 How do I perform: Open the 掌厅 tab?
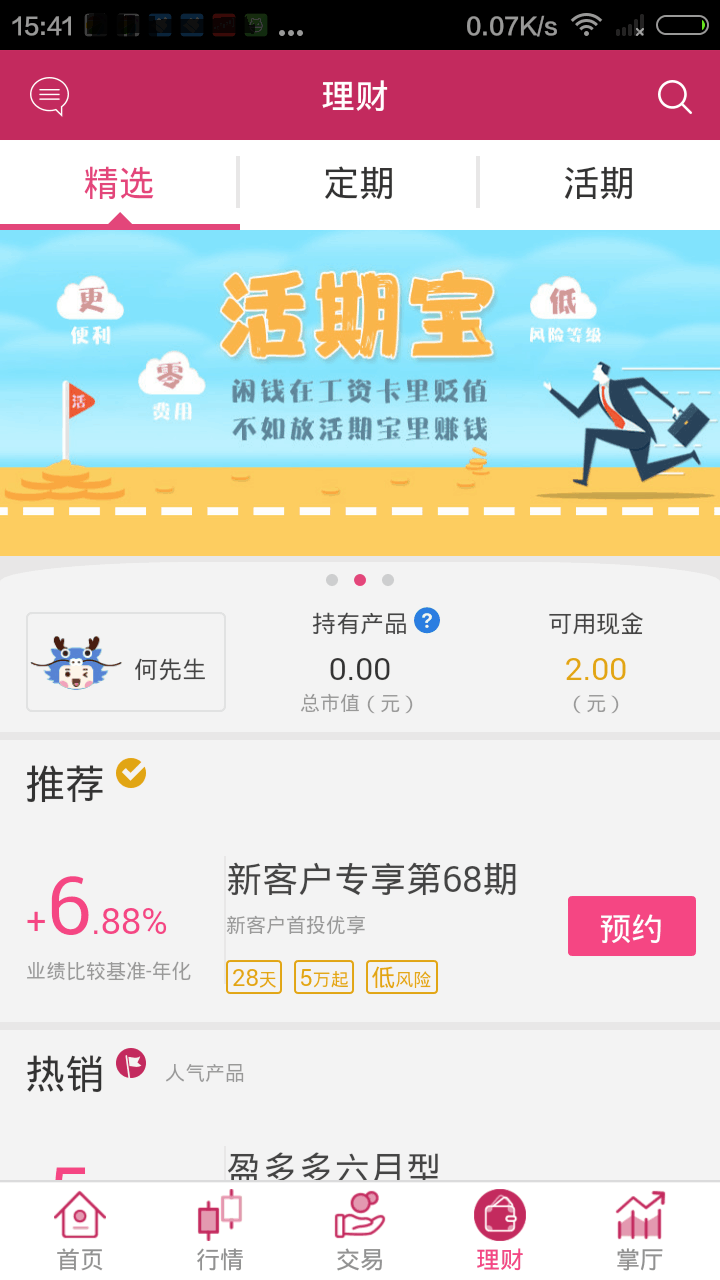pyautogui.click(x=639, y=1232)
